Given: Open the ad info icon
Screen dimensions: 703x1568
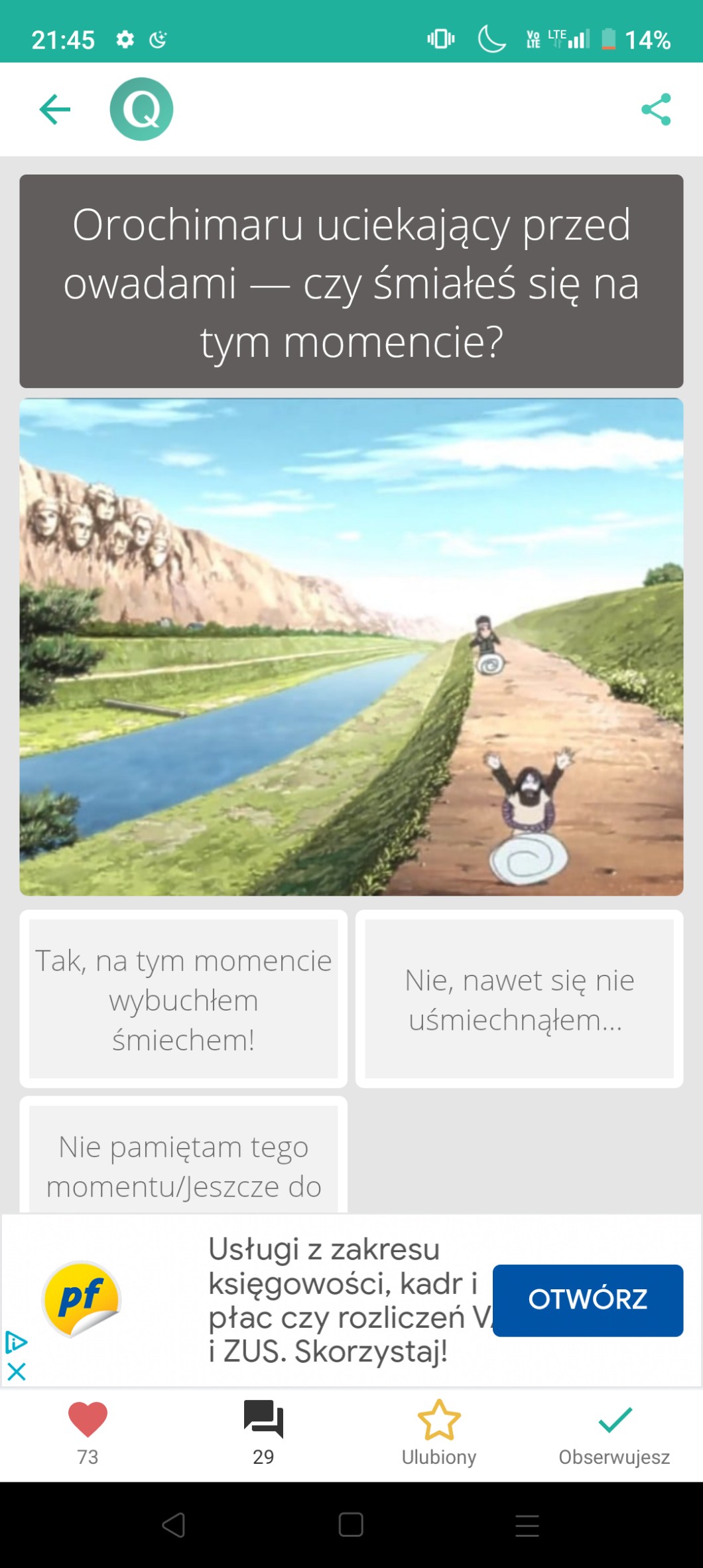Looking at the screenshot, I should point(16,1342).
